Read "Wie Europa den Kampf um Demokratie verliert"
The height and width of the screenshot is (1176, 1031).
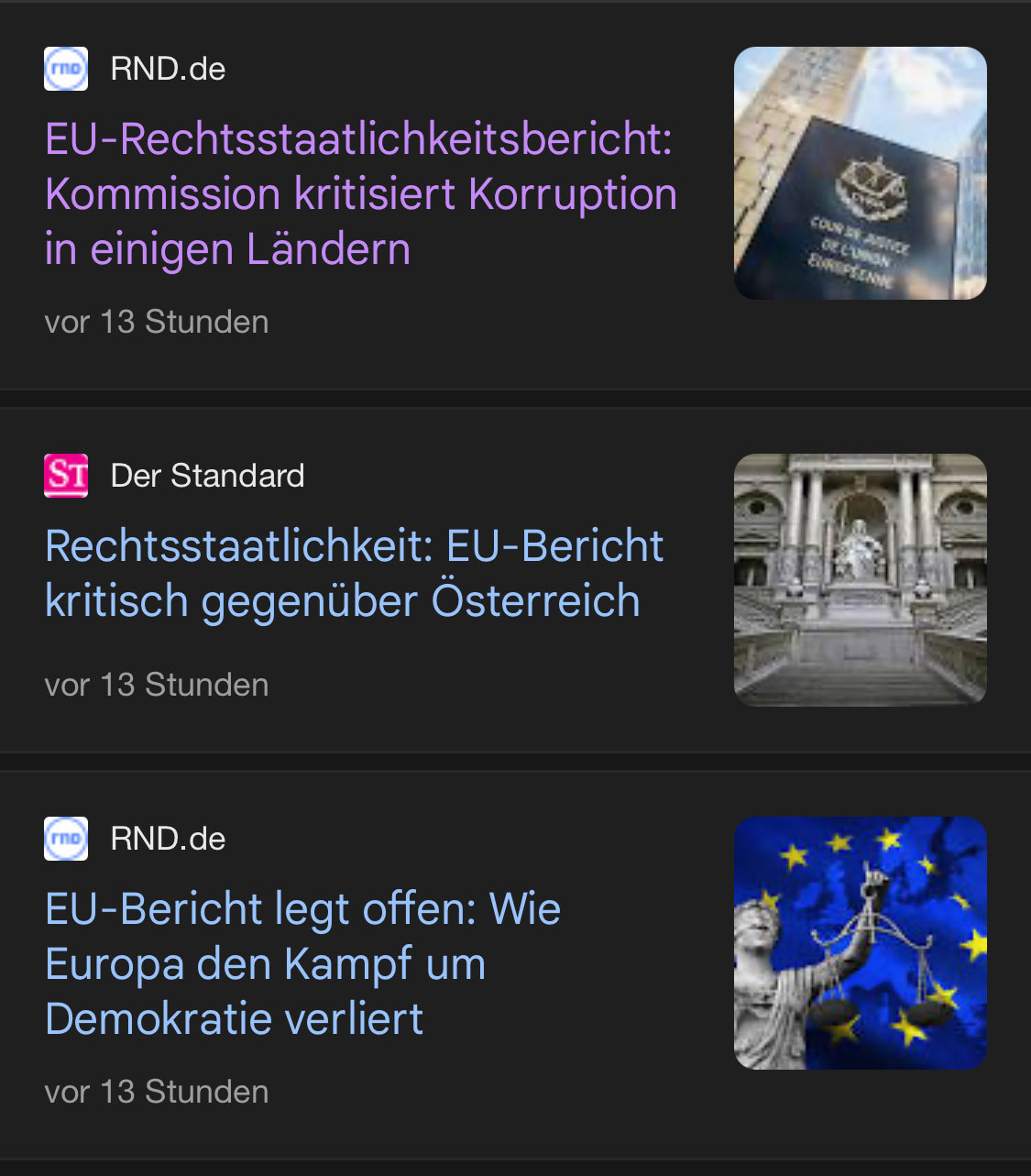(302, 963)
